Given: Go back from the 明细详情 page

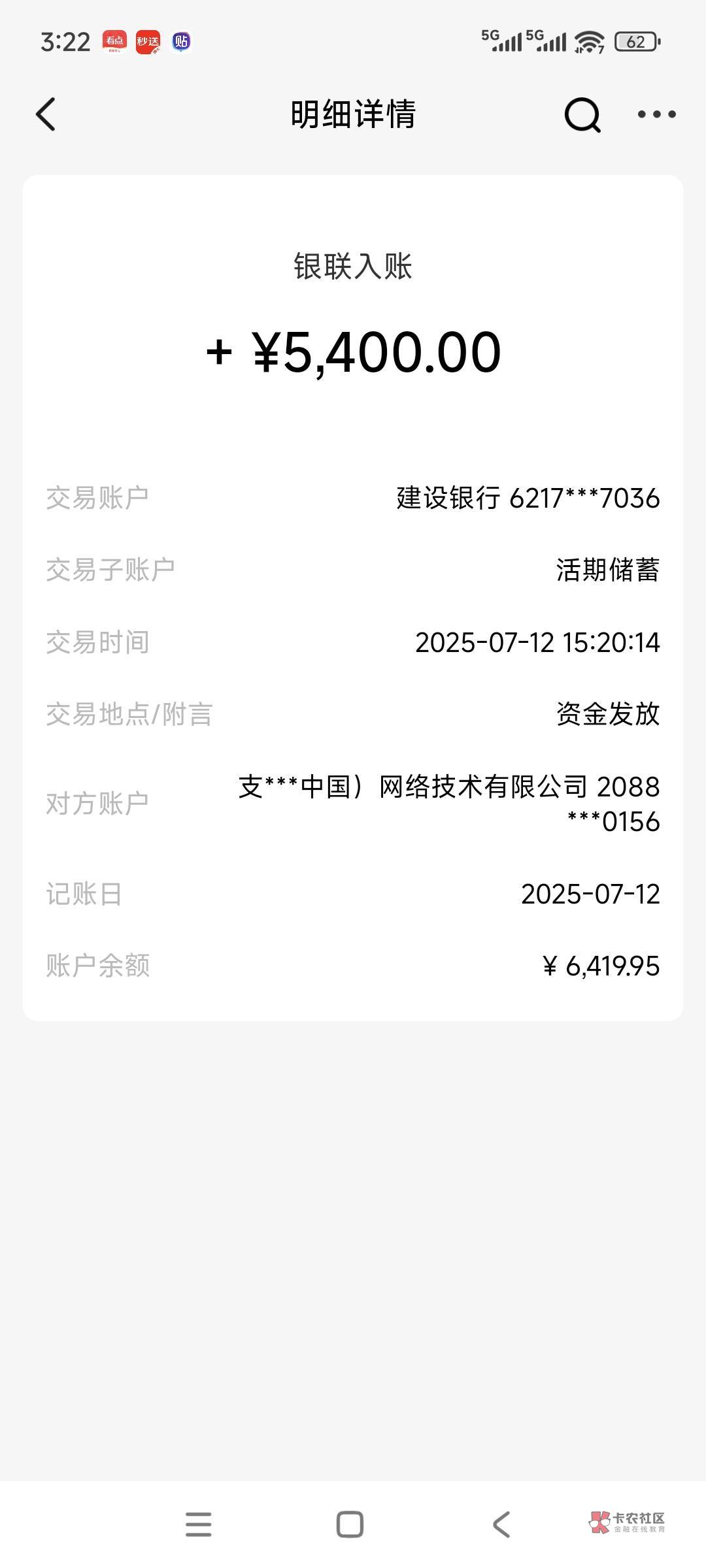Looking at the screenshot, I should click(x=46, y=114).
